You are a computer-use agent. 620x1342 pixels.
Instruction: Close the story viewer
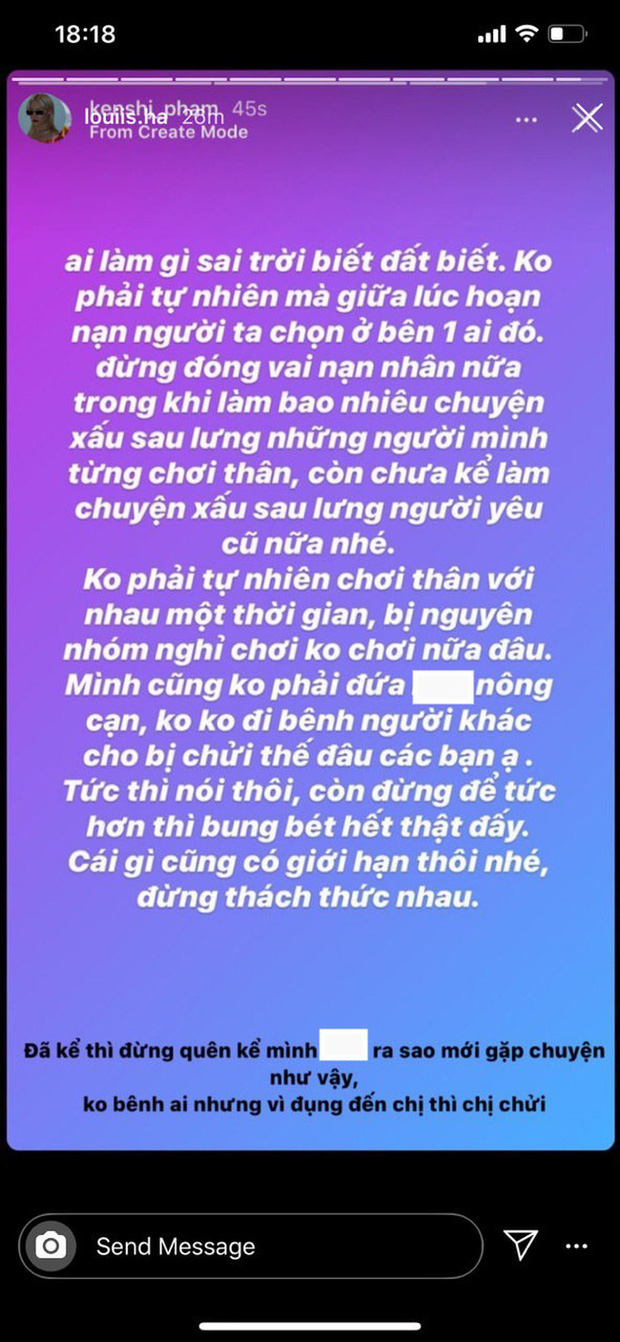click(586, 119)
